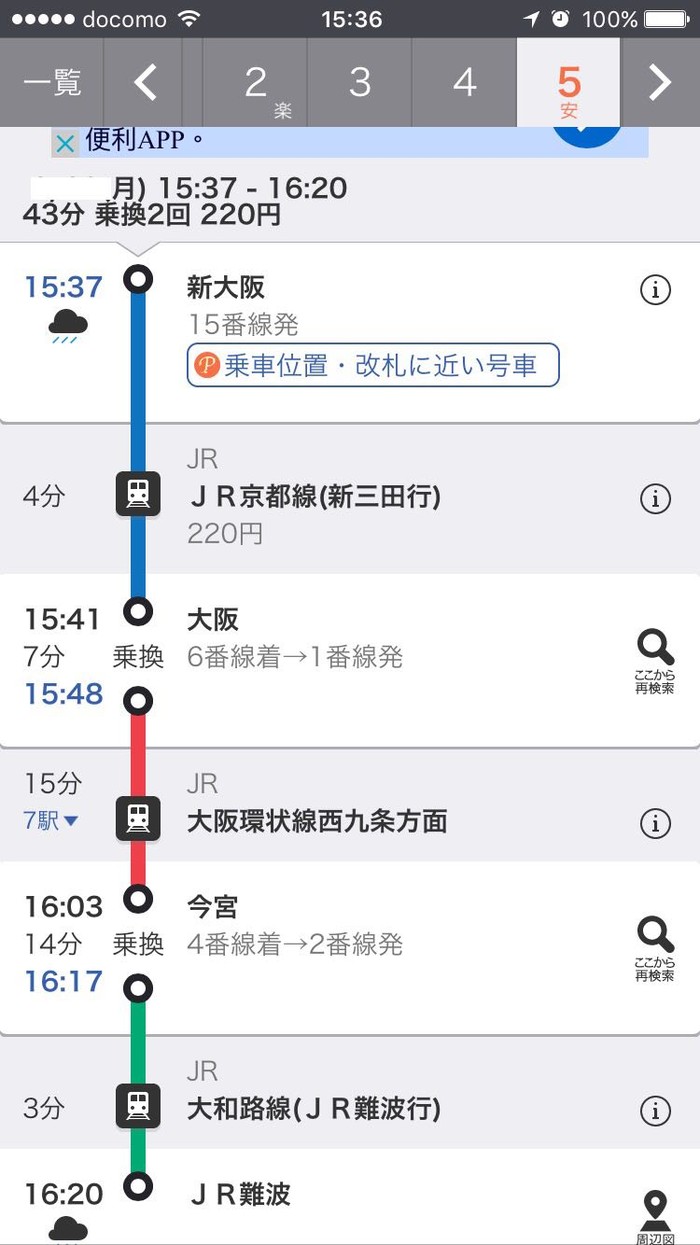Switch to route 4 tab

pyautogui.click(x=464, y=83)
